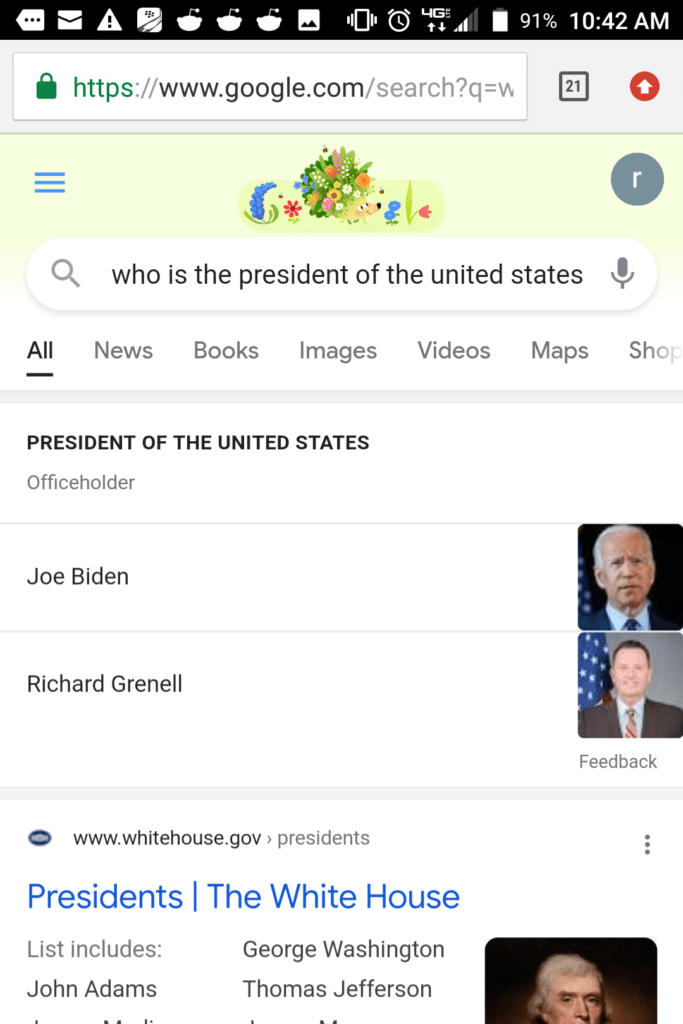
Task: Open the account profile avatar
Action: [x=637, y=180]
